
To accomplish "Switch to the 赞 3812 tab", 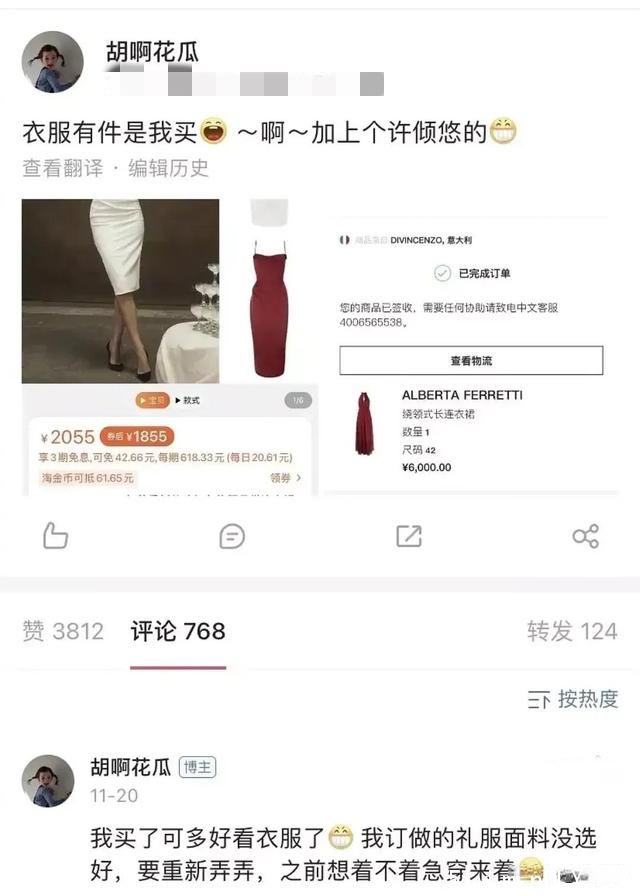I will coord(63,631).
